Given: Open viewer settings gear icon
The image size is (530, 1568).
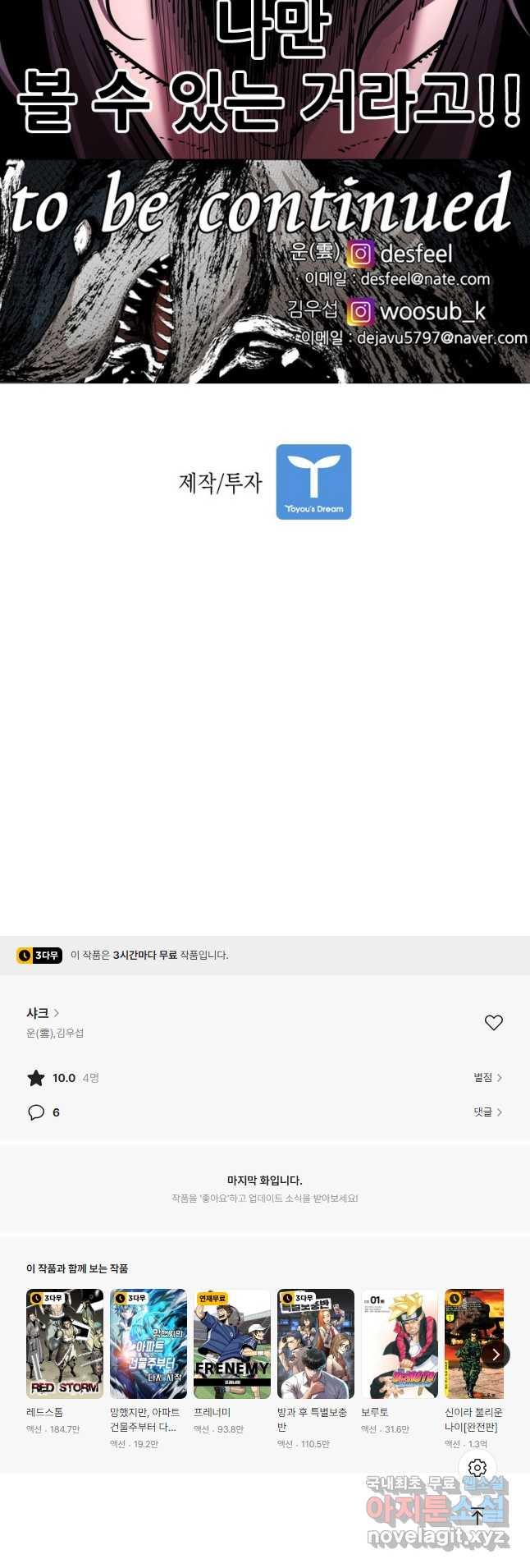Looking at the screenshot, I should point(477,1468).
